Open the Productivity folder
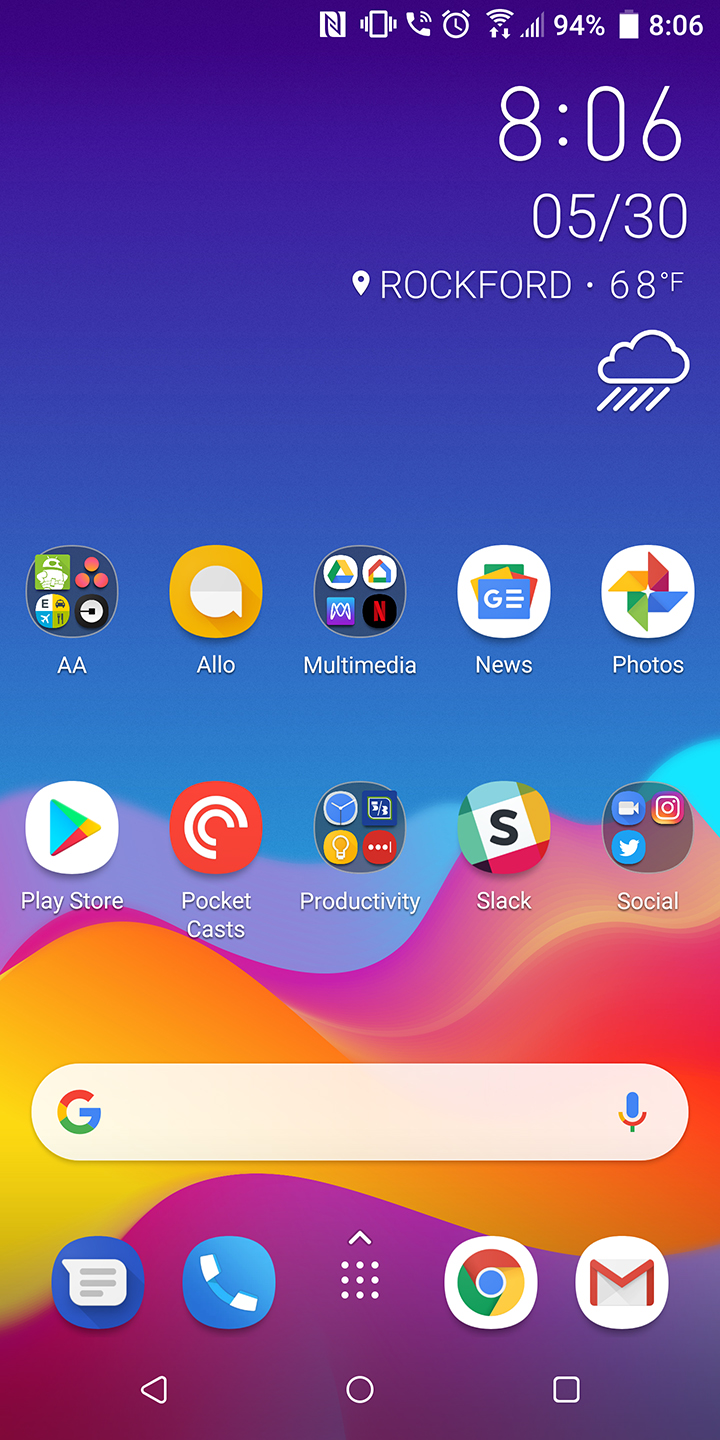720x1440 pixels. tap(360, 829)
